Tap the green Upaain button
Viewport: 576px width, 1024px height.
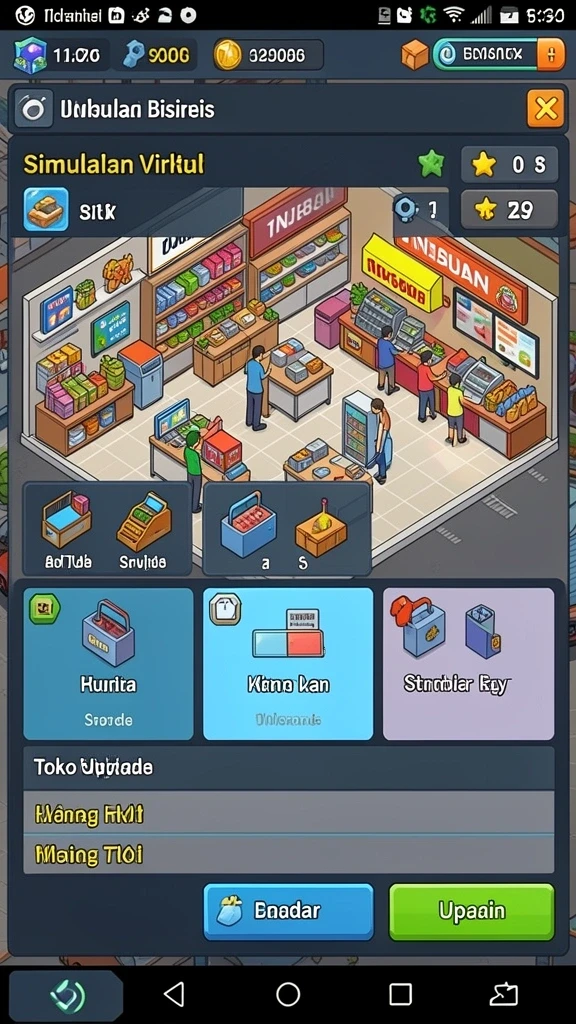[x=472, y=911]
